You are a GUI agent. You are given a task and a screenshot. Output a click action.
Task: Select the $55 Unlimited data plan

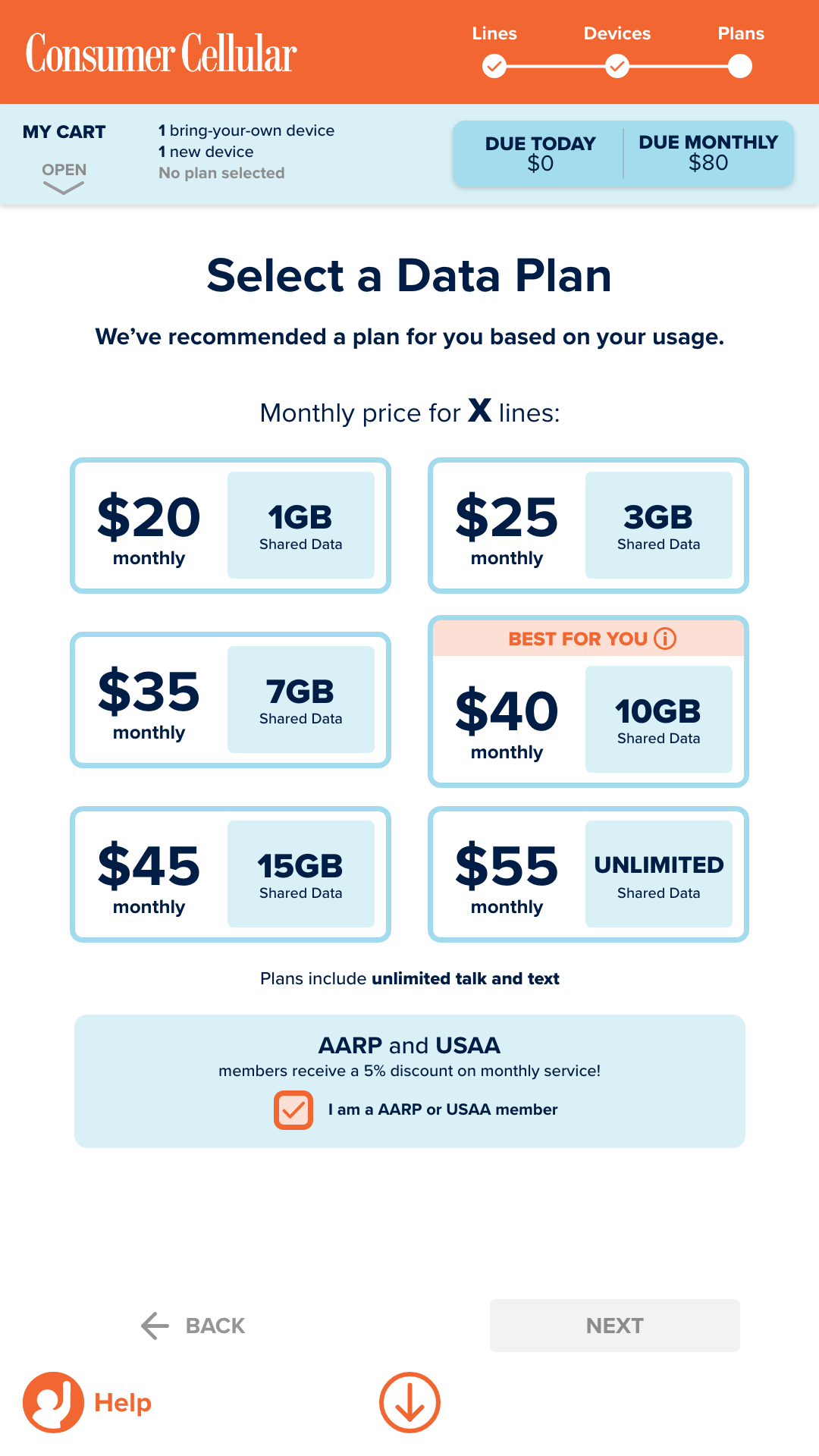588,874
